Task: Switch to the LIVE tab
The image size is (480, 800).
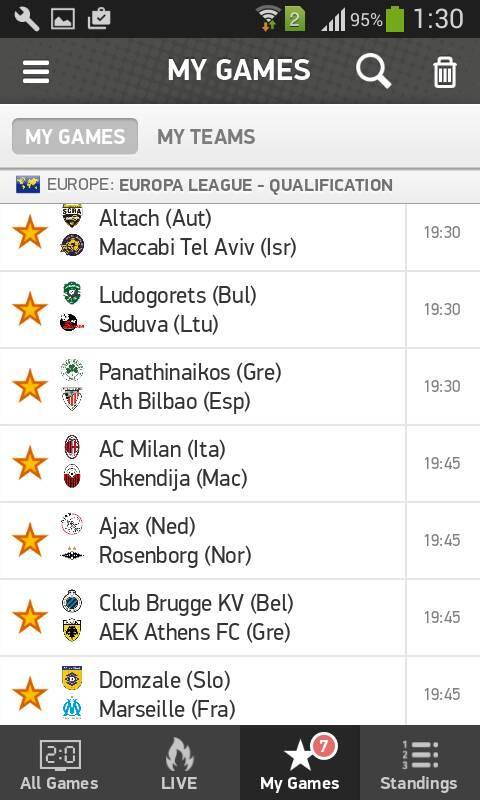Action: point(180,764)
